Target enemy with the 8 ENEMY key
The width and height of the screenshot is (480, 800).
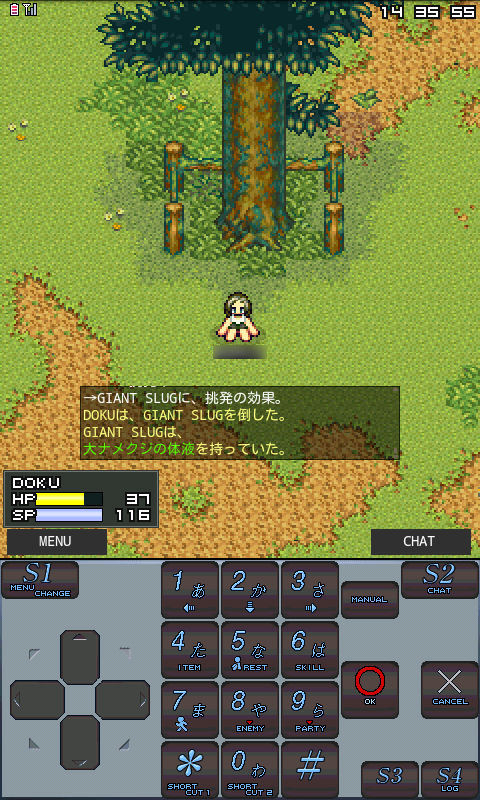tap(249, 710)
